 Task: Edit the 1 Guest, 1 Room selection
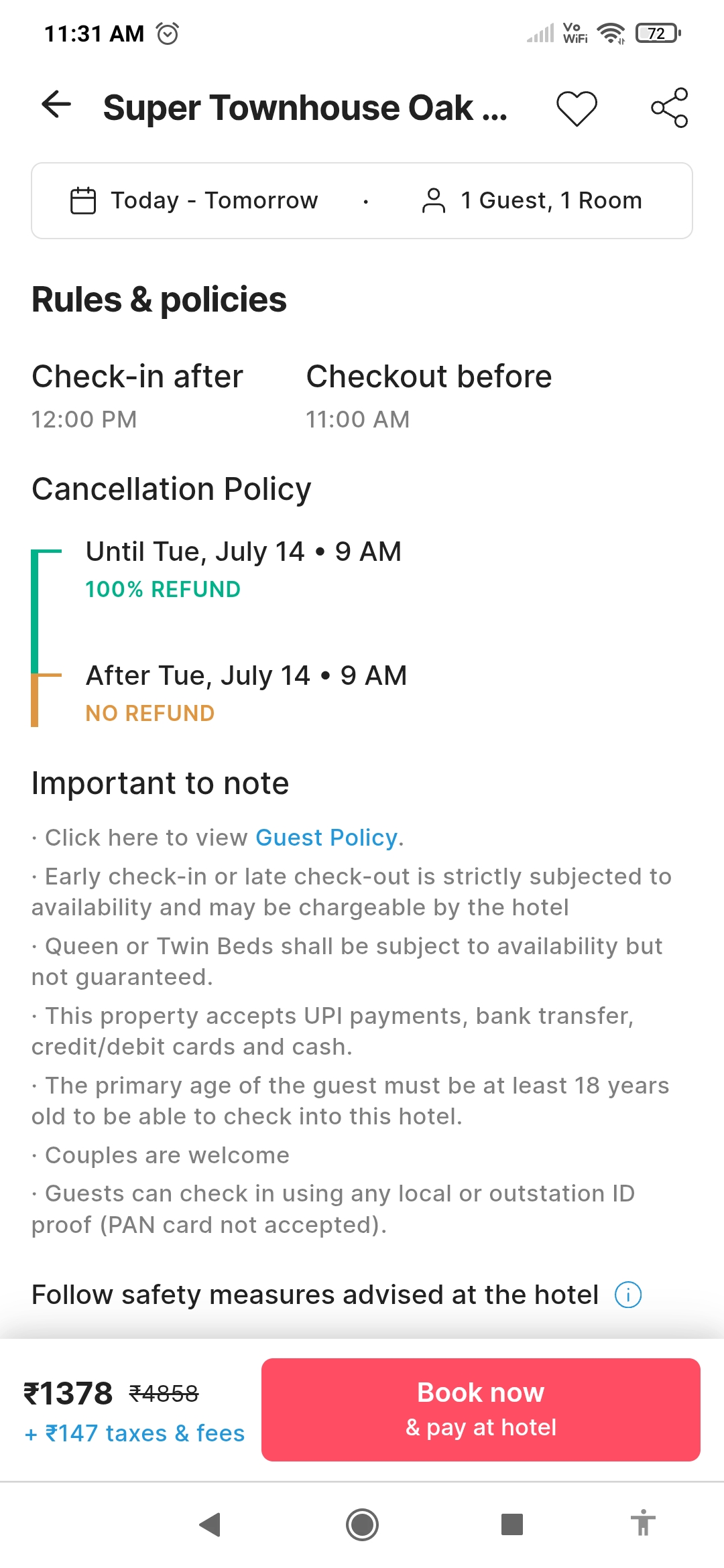[x=532, y=200]
